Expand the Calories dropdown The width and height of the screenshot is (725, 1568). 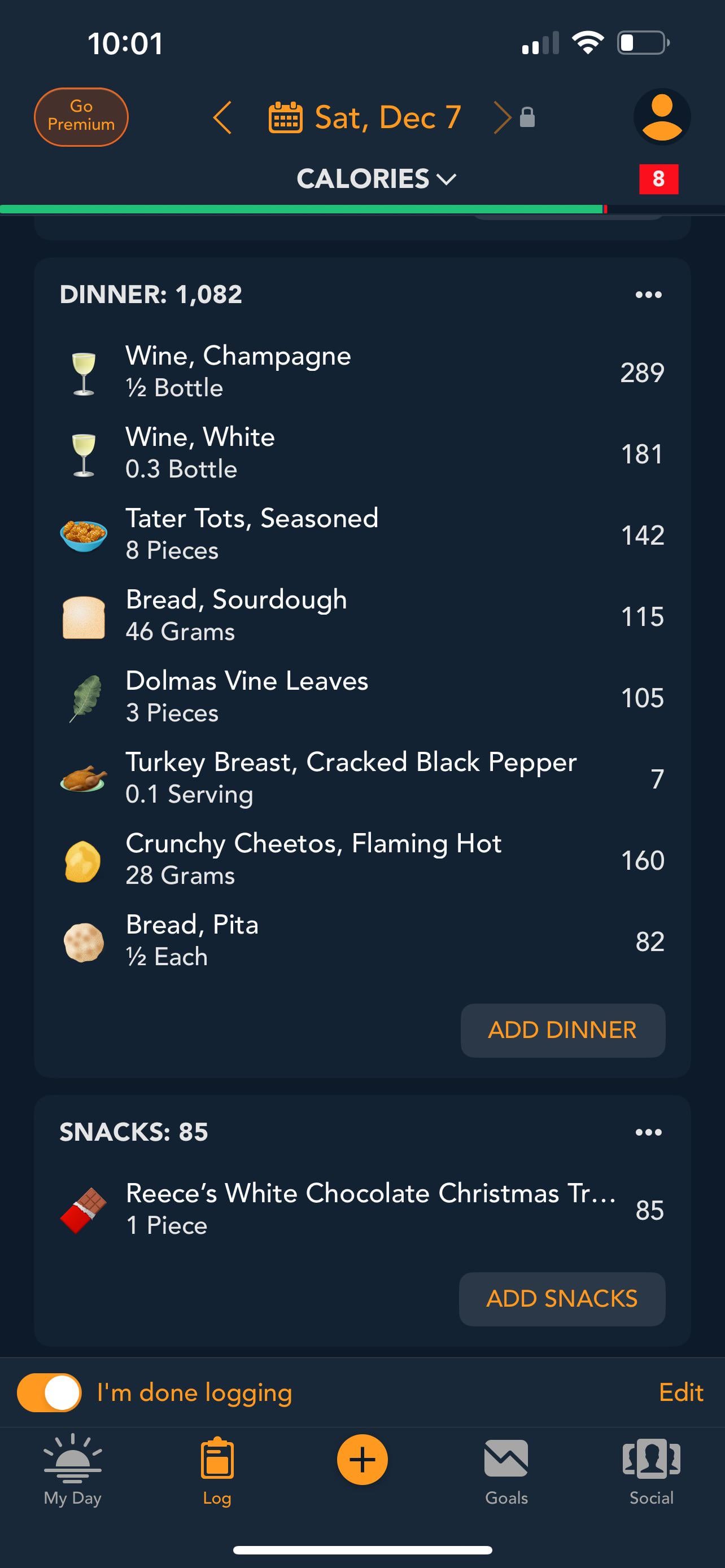pos(376,178)
